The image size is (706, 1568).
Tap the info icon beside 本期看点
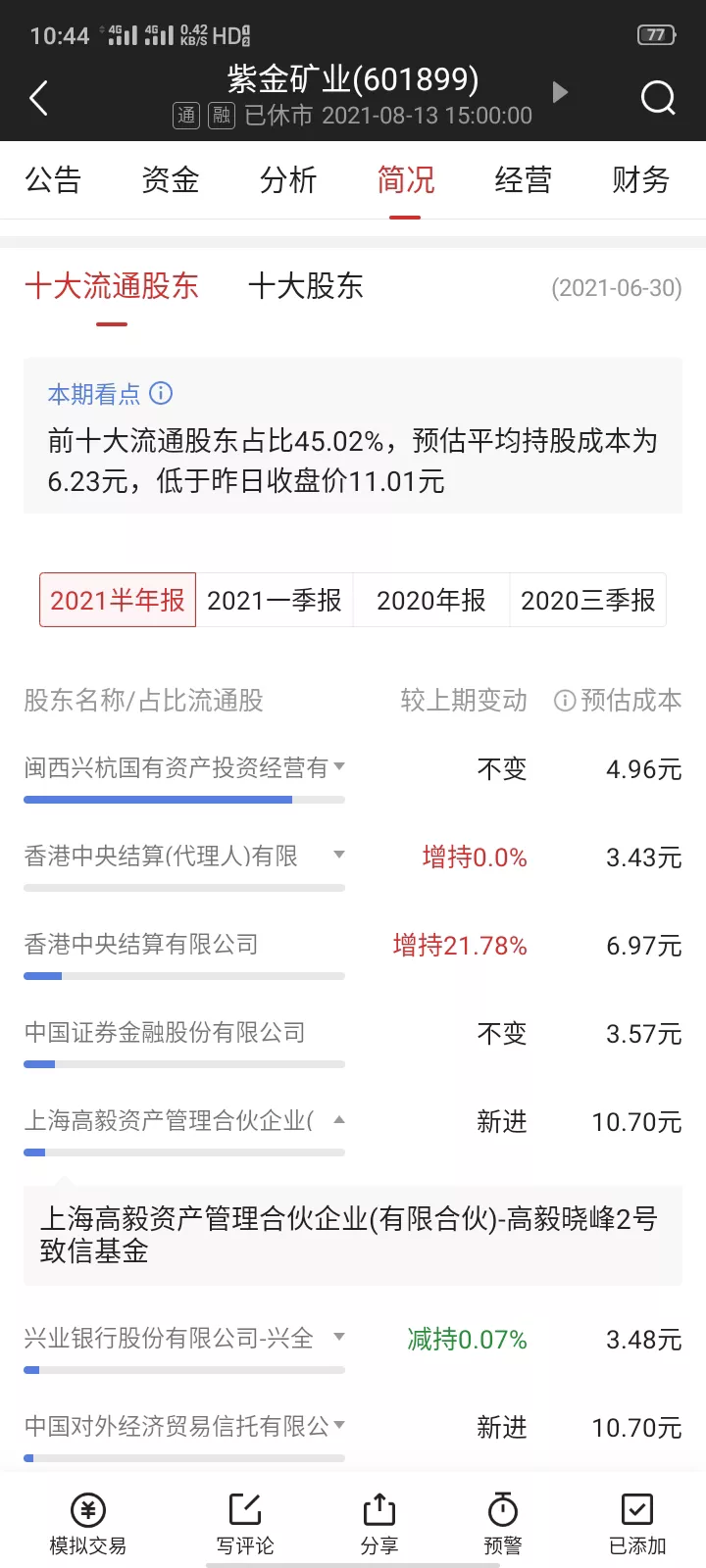coord(161,393)
